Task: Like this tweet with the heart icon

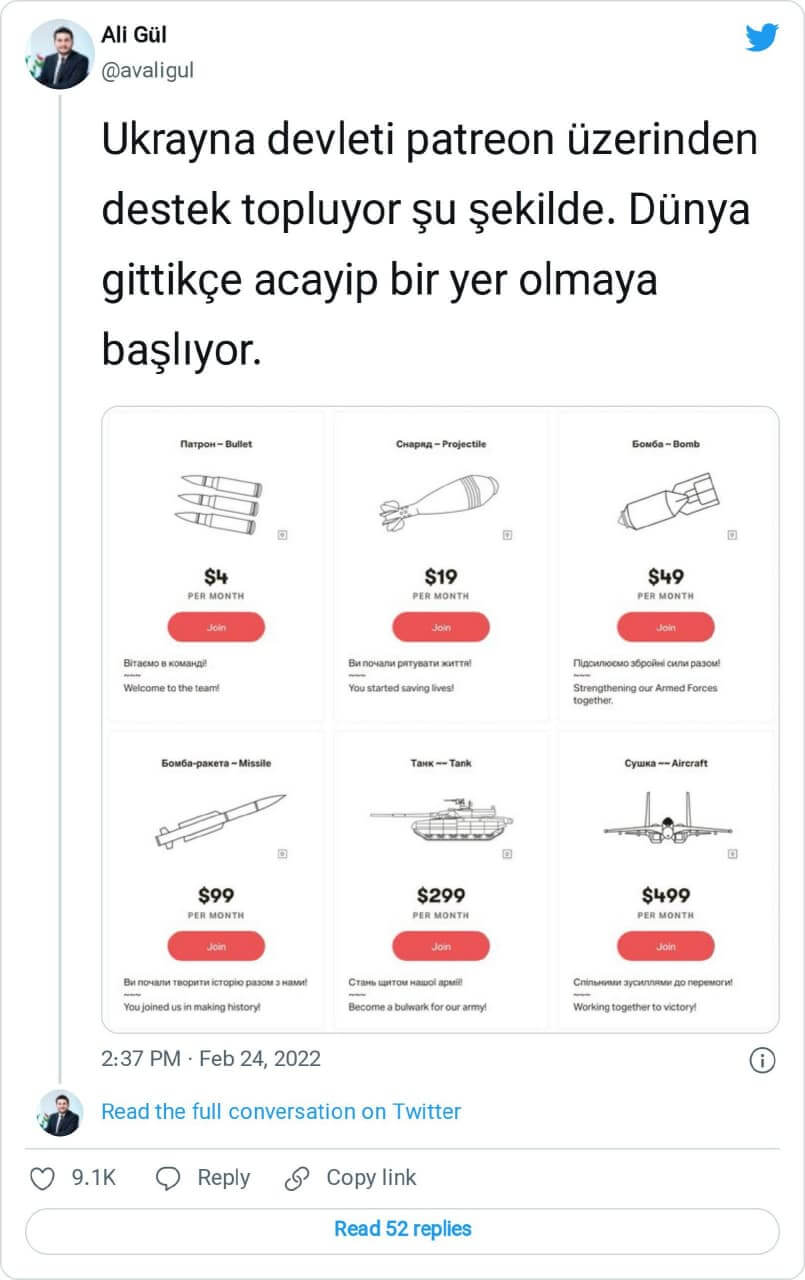Action: (x=42, y=1178)
